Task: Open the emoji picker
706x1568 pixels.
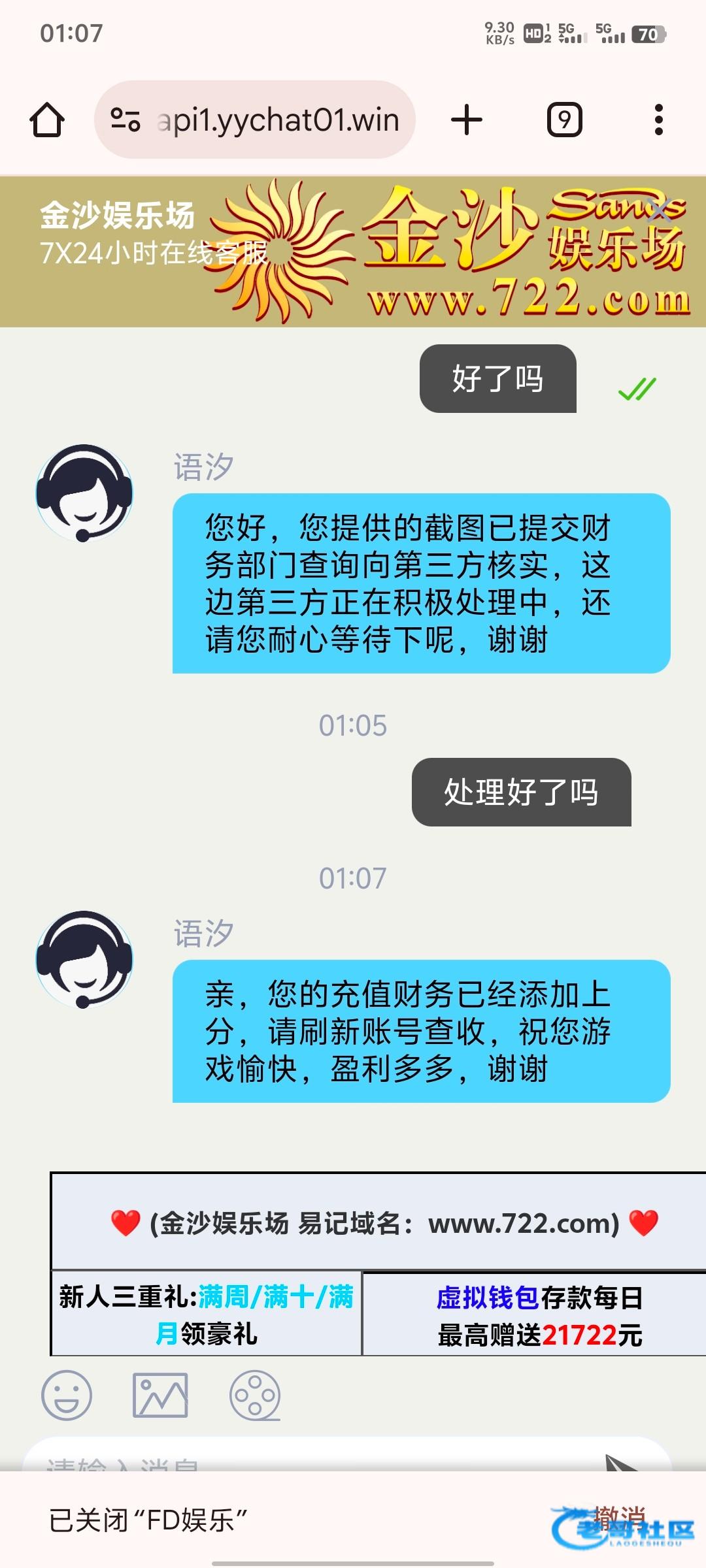Action: pos(67,1396)
